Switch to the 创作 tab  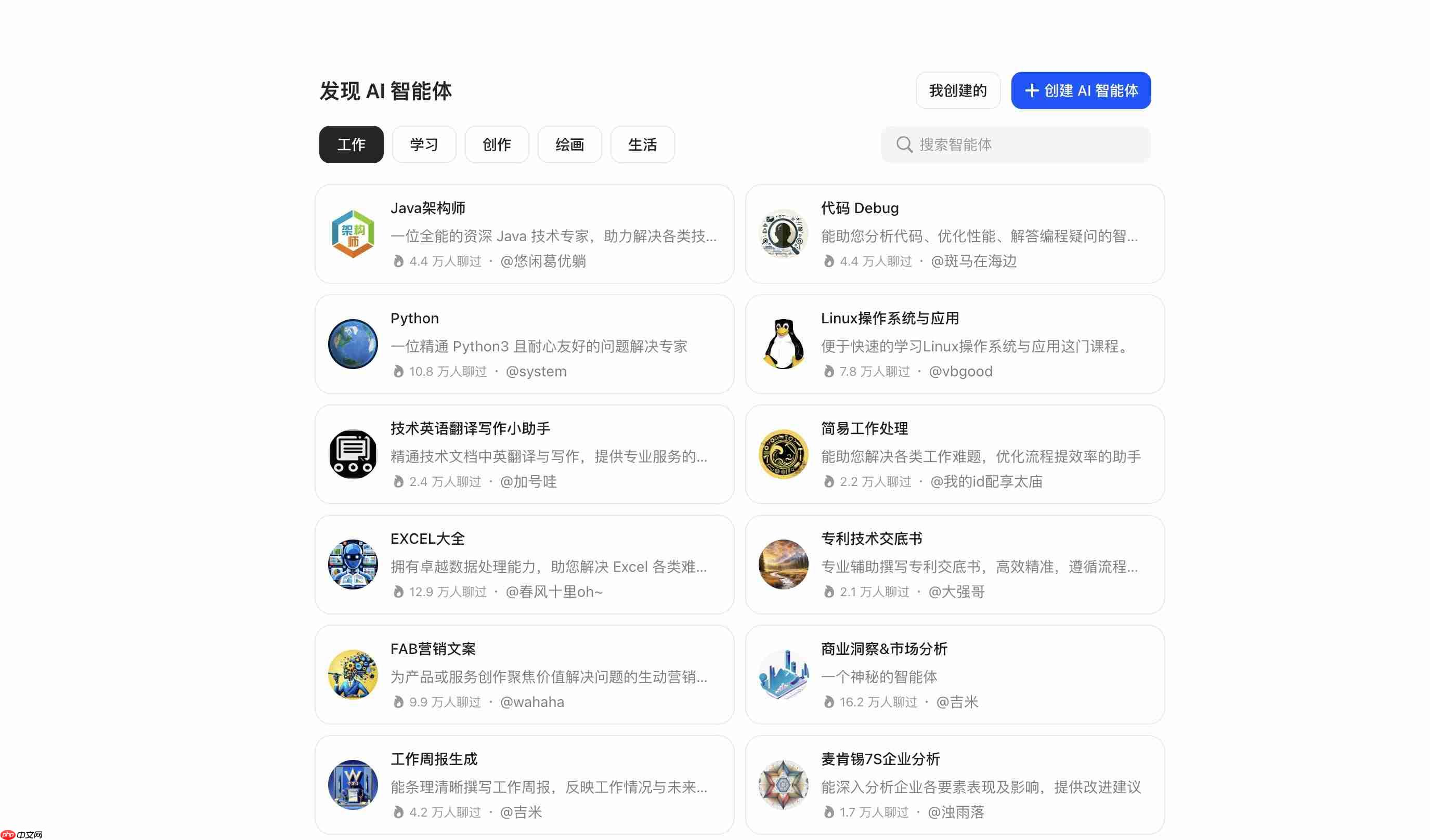pyautogui.click(x=497, y=145)
